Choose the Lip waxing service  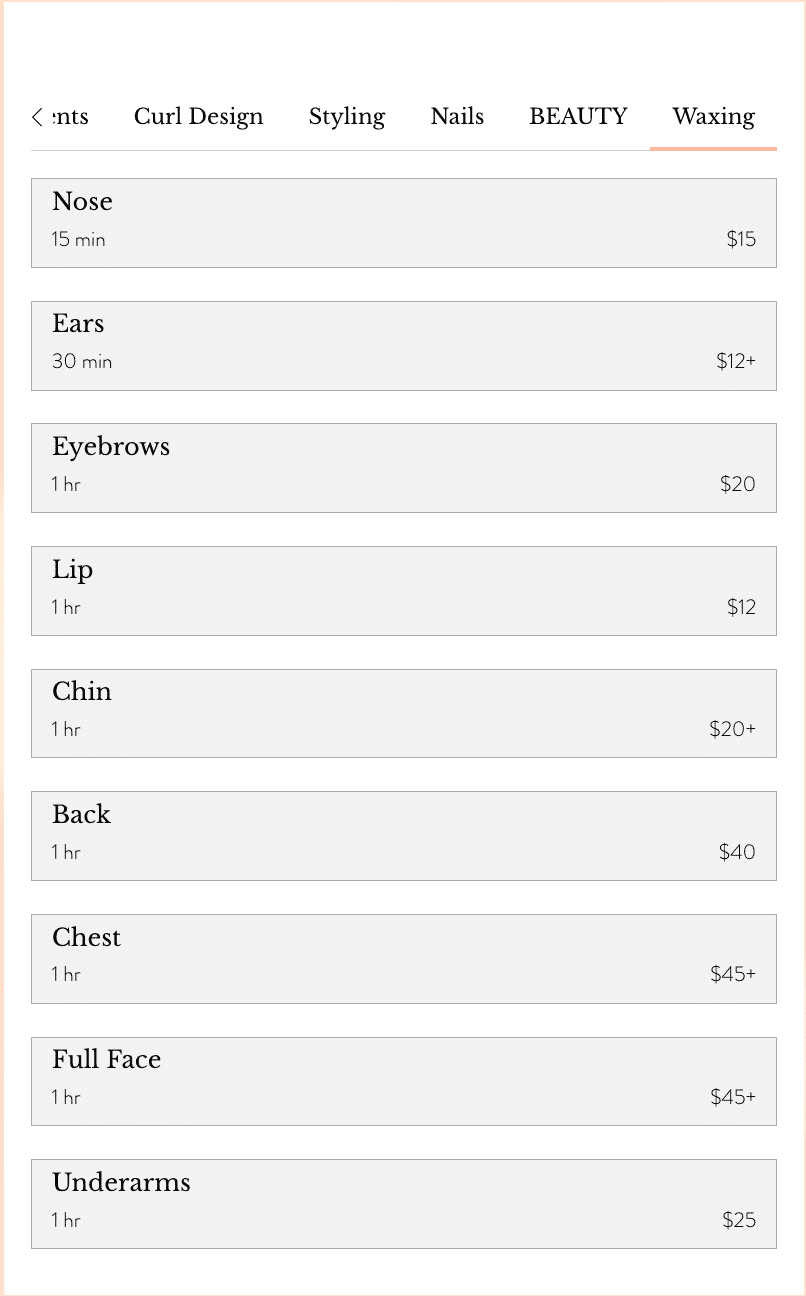point(404,591)
